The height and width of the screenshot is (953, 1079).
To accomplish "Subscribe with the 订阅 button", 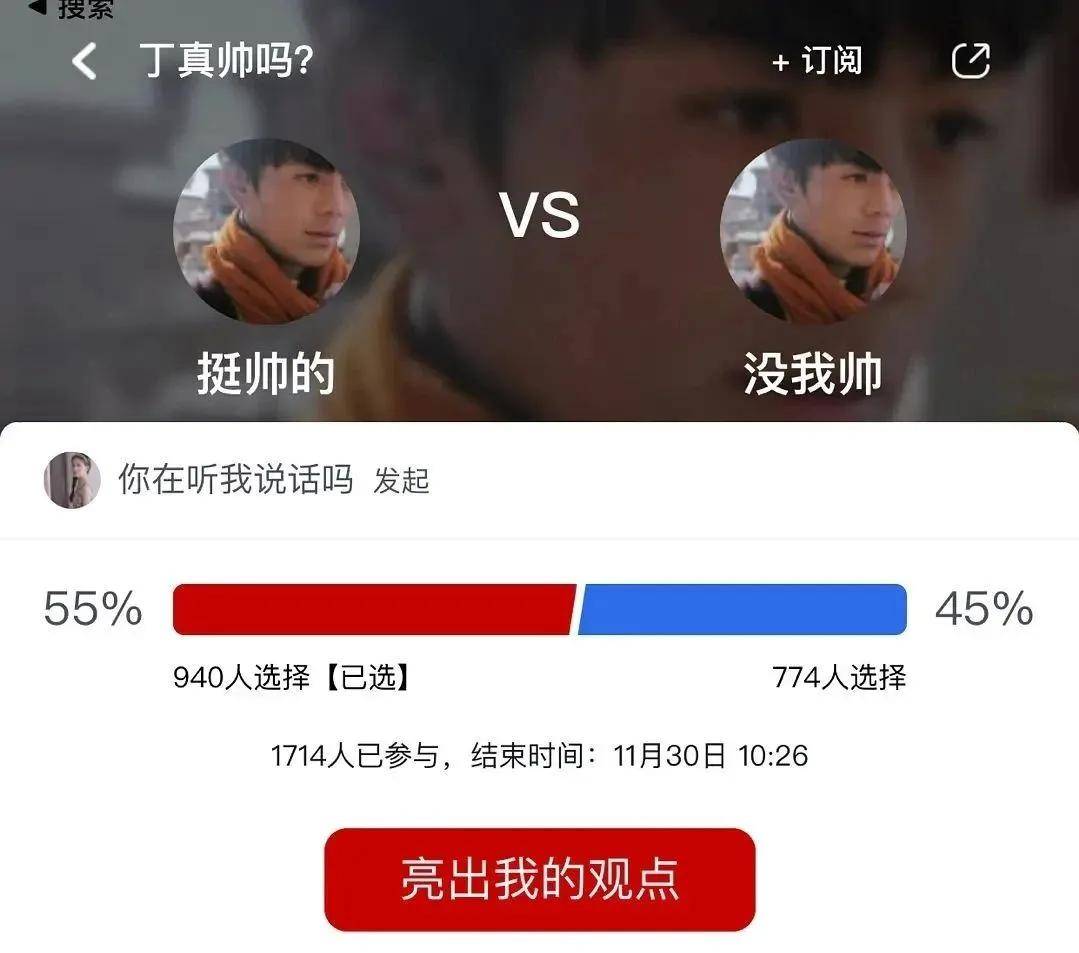I will [x=817, y=61].
